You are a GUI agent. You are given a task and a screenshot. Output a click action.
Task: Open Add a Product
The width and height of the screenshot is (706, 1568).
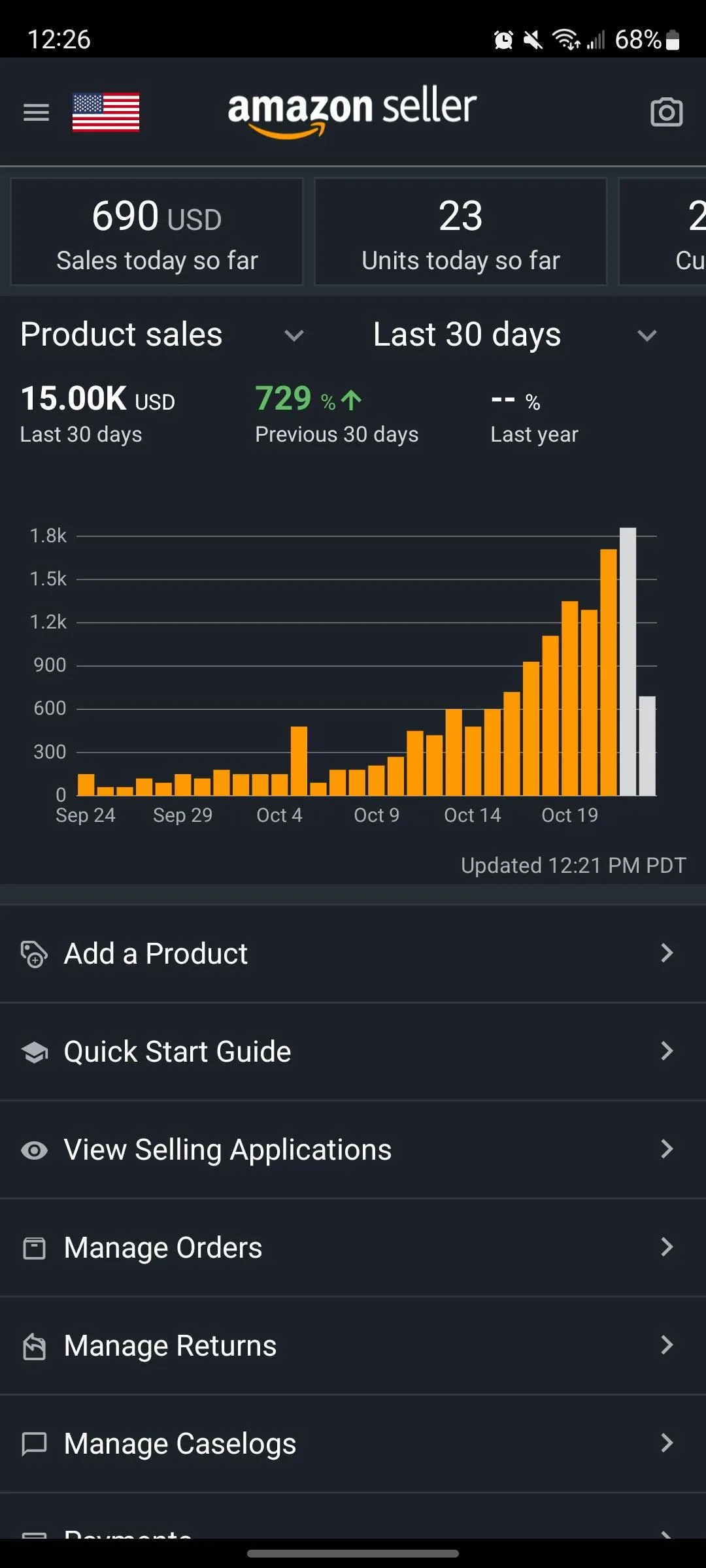tap(353, 954)
